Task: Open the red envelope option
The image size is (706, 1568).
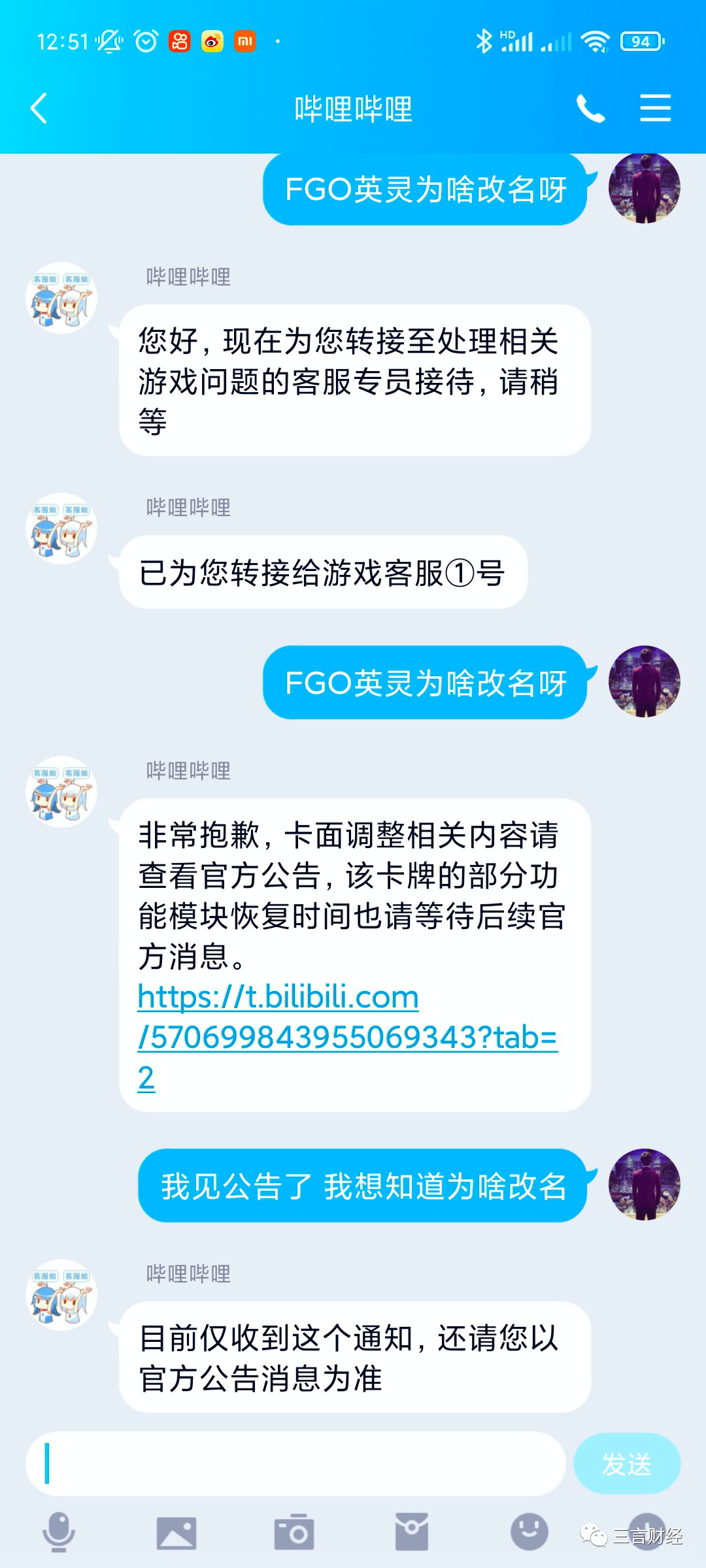Action: [x=412, y=1532]
